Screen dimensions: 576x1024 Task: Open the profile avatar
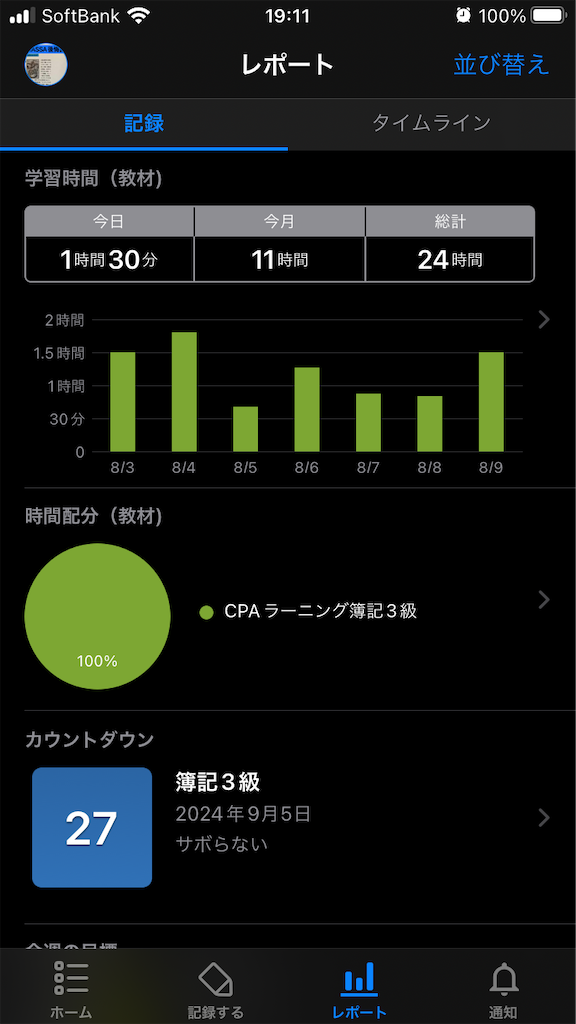click(x=46, y=65)
